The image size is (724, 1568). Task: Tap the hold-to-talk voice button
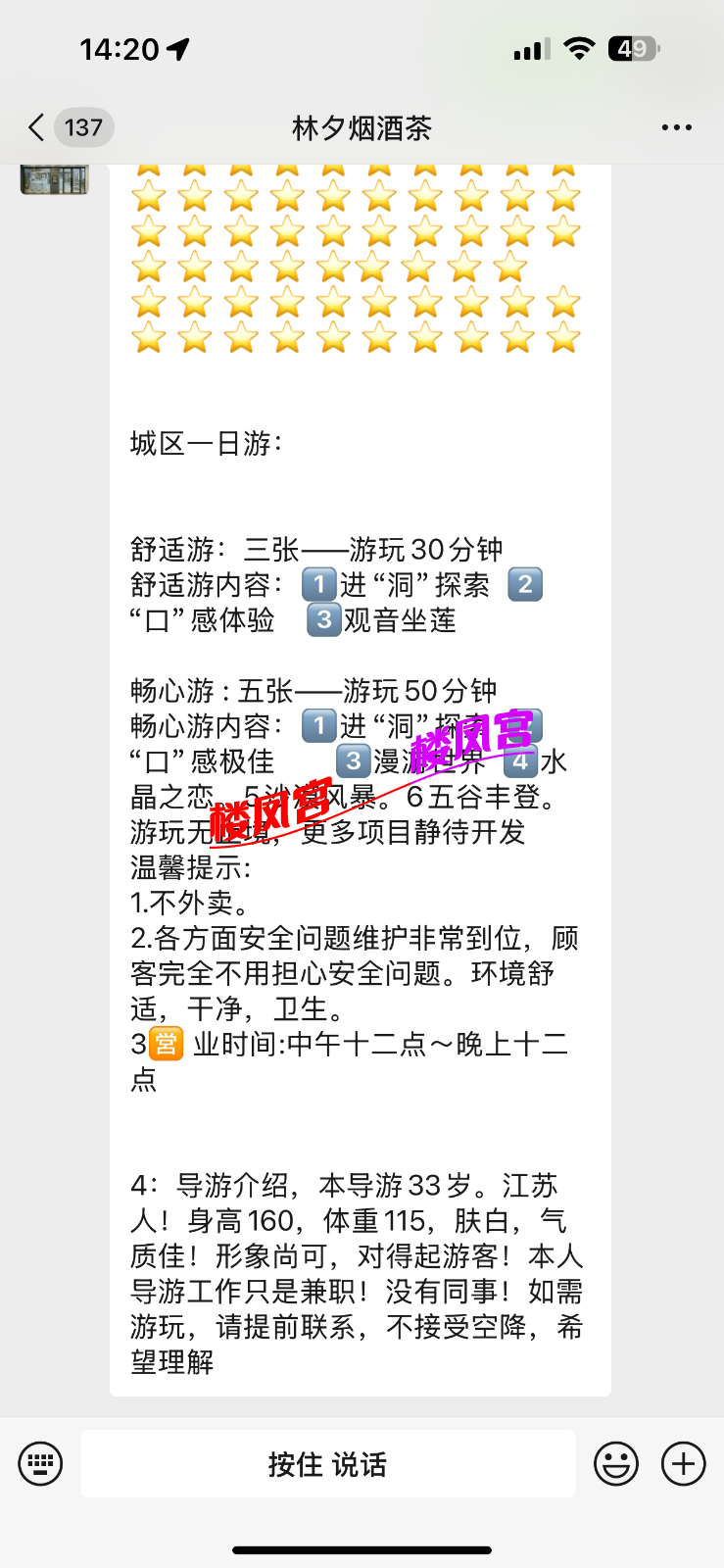pyautogui.click(x=327, y=1464)
